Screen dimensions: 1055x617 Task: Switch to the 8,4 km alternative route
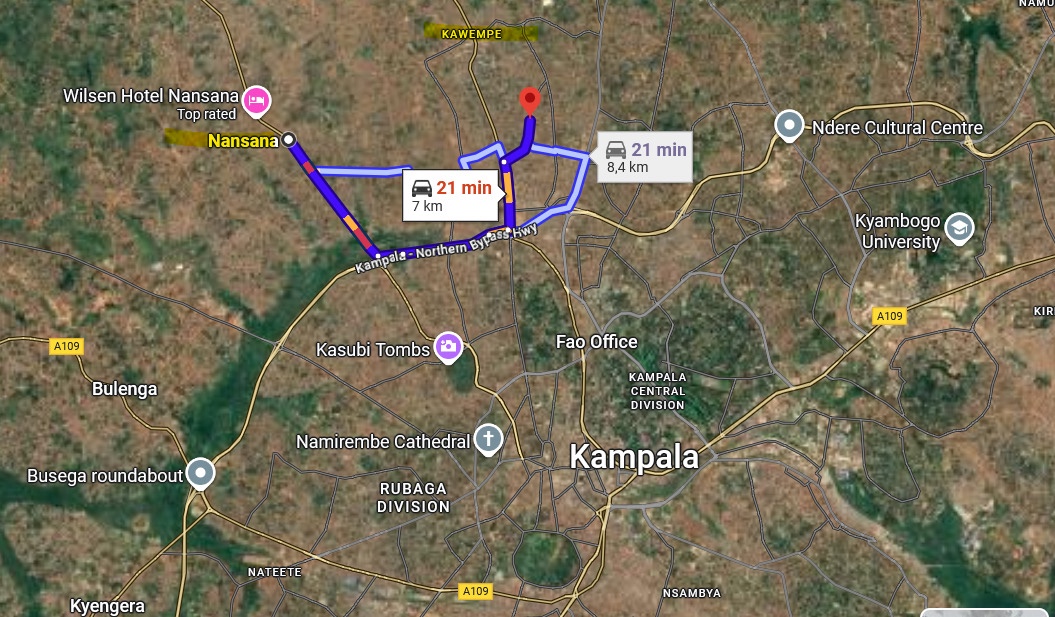point(645,158)
